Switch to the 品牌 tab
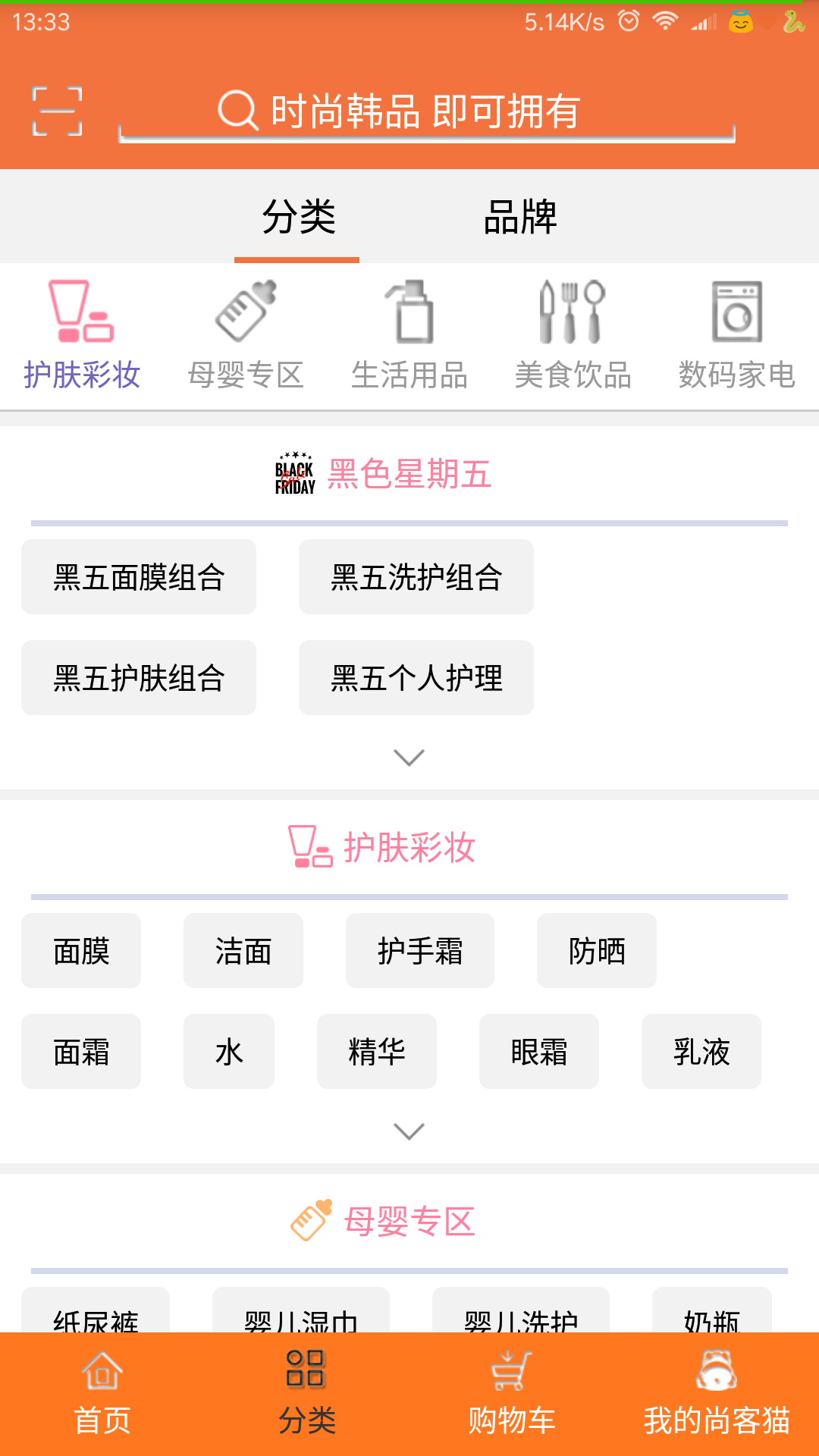Image resolution: width=819 pixels, height=1456 pixels. 520,217
